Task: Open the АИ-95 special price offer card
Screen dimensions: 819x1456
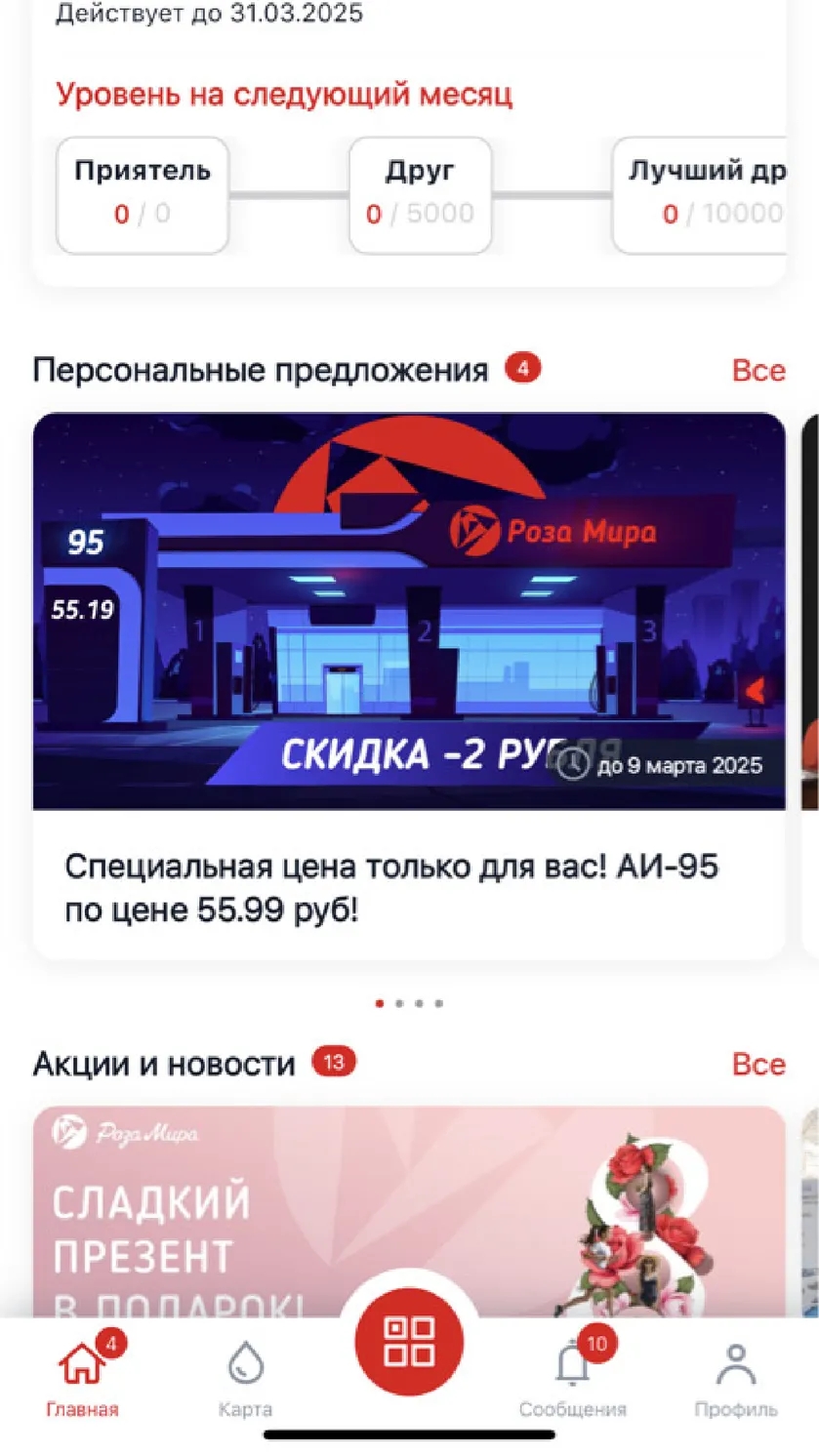Action: pyautogui.click(x=409, y=686)
